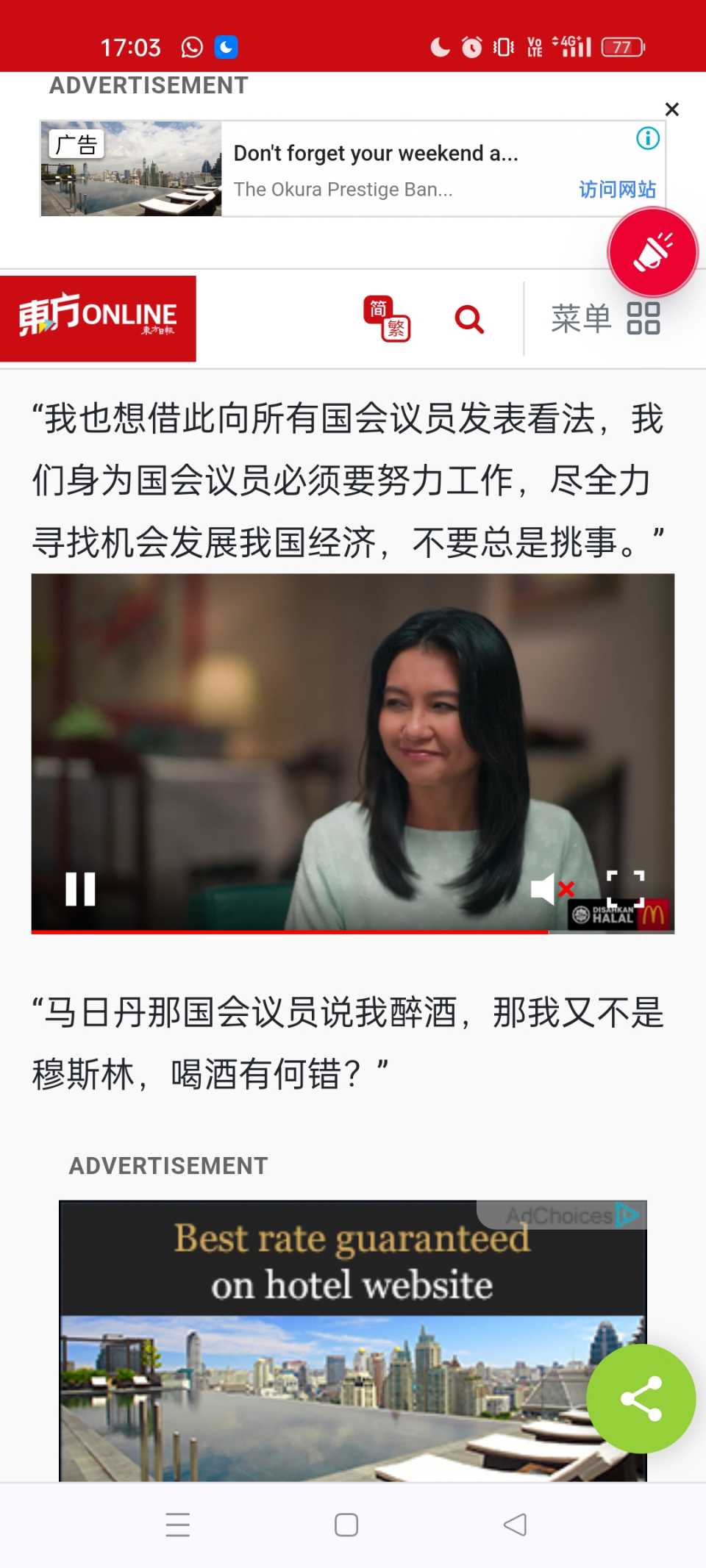The image size is (706, 1568).
Task: Go to the 東方 Online homepage
Action: 98,318
